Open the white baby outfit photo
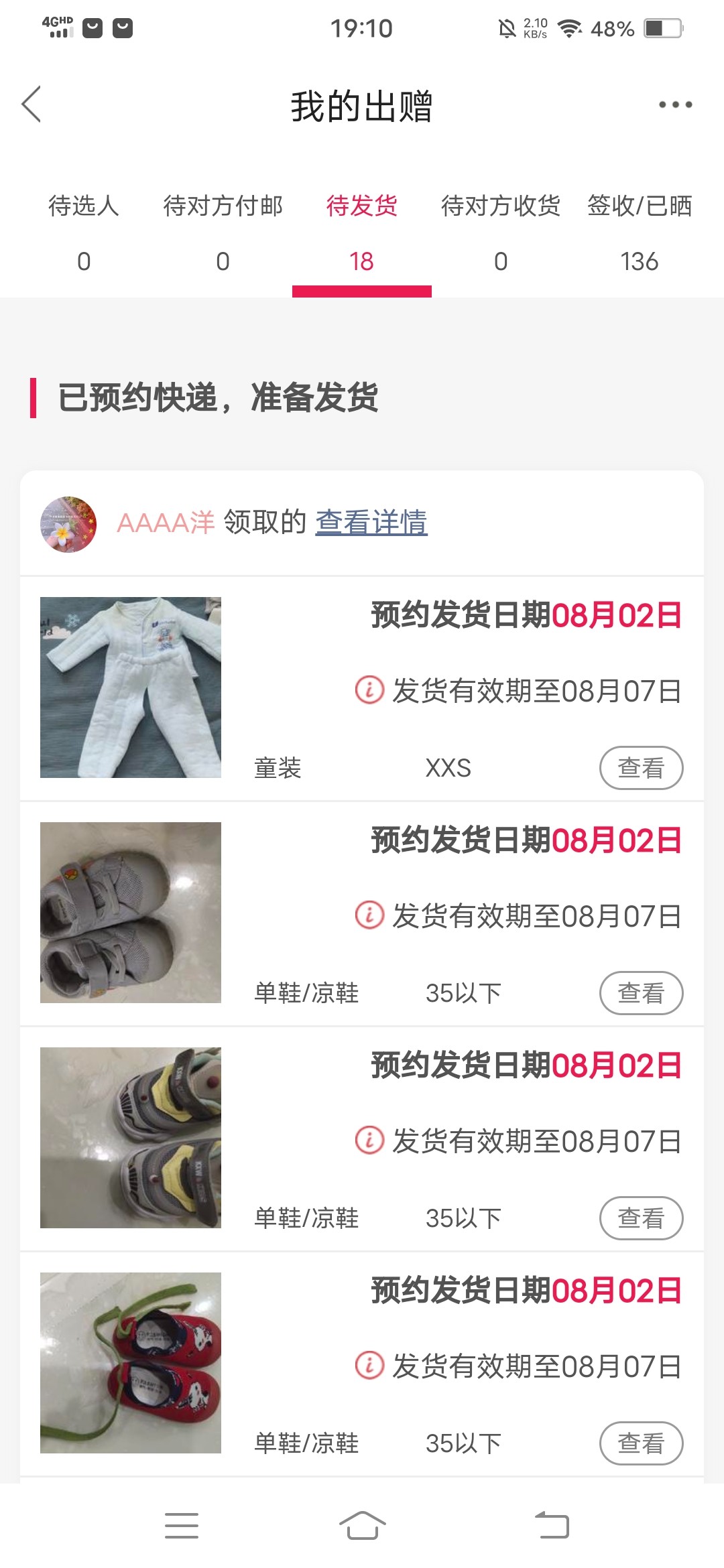 click(x=131, y=688)
